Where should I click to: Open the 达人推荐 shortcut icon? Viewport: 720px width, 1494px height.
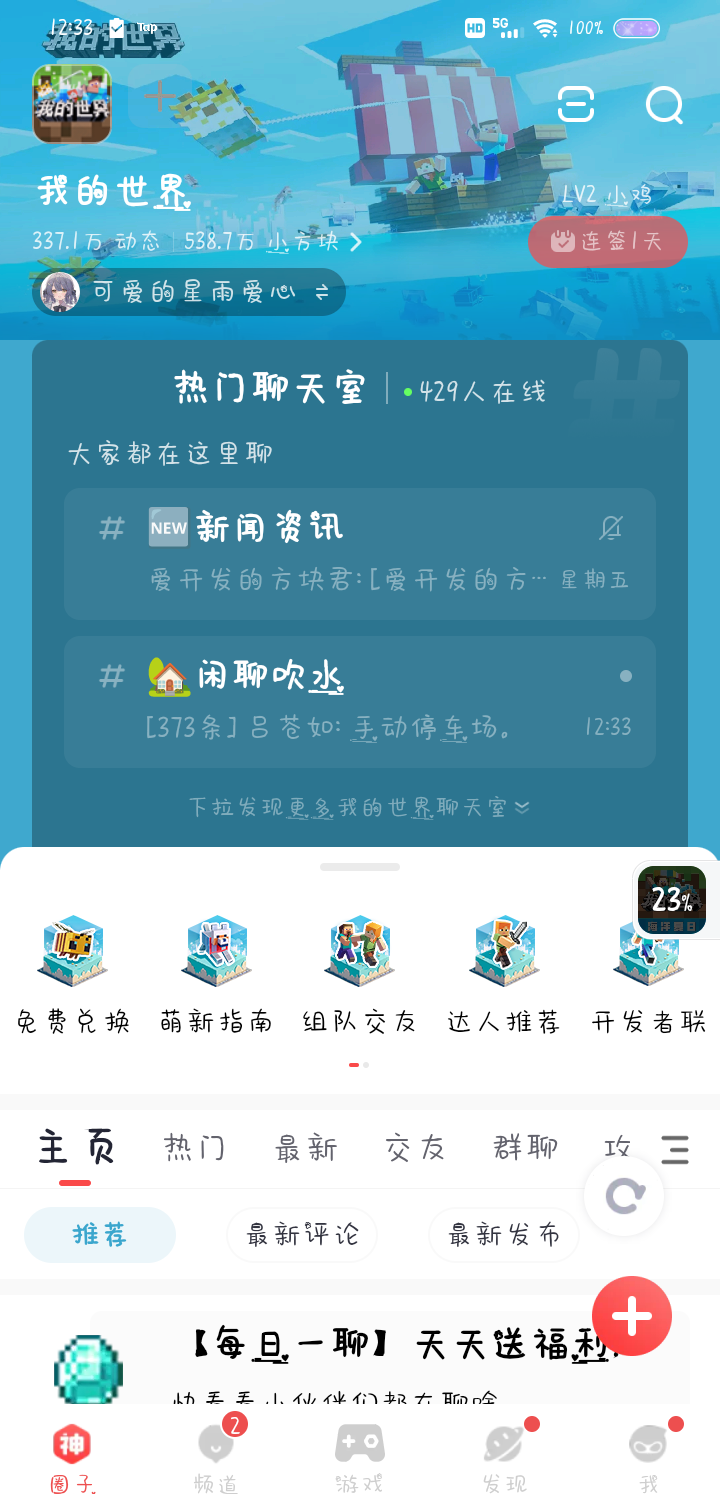point(502,952)
